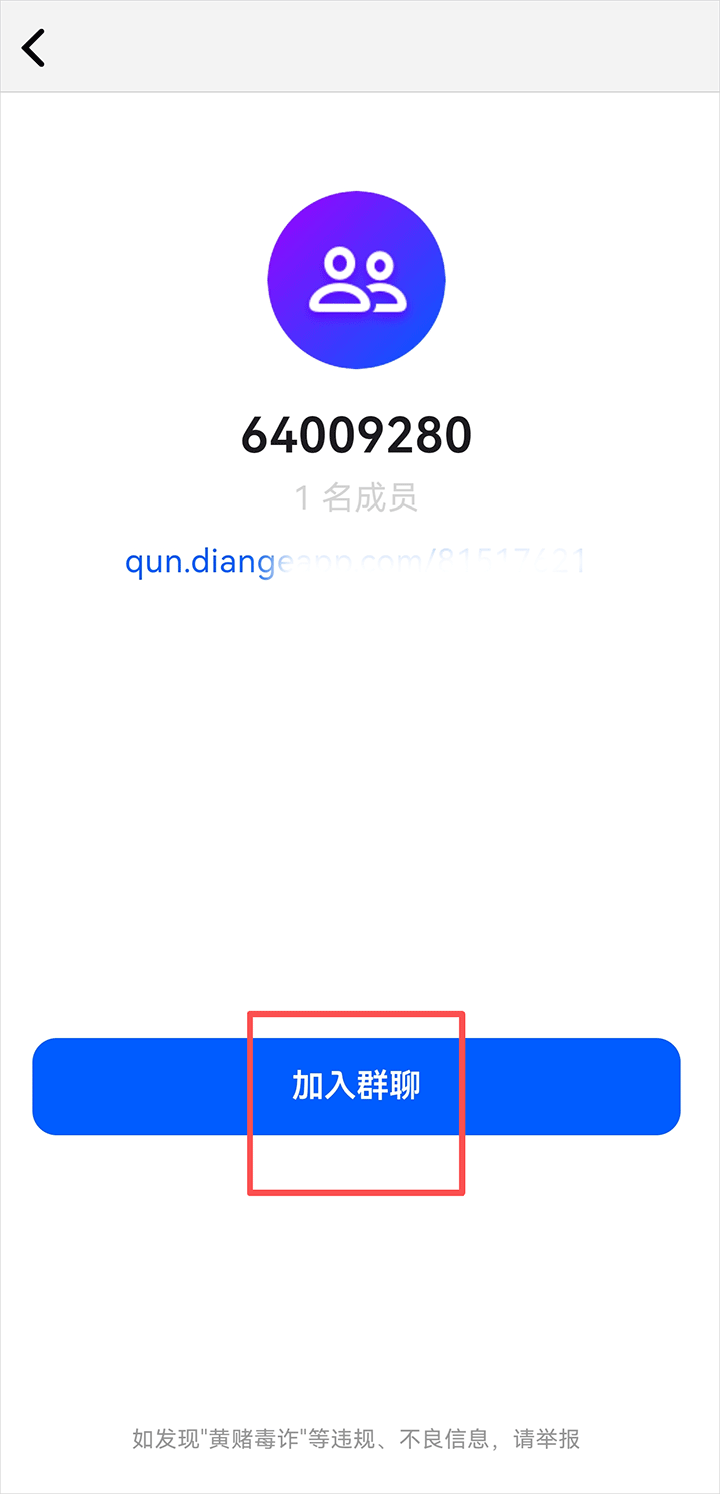
Task: Tap the 加入群聊 join group button
Action: click(x=356, y=1086)
